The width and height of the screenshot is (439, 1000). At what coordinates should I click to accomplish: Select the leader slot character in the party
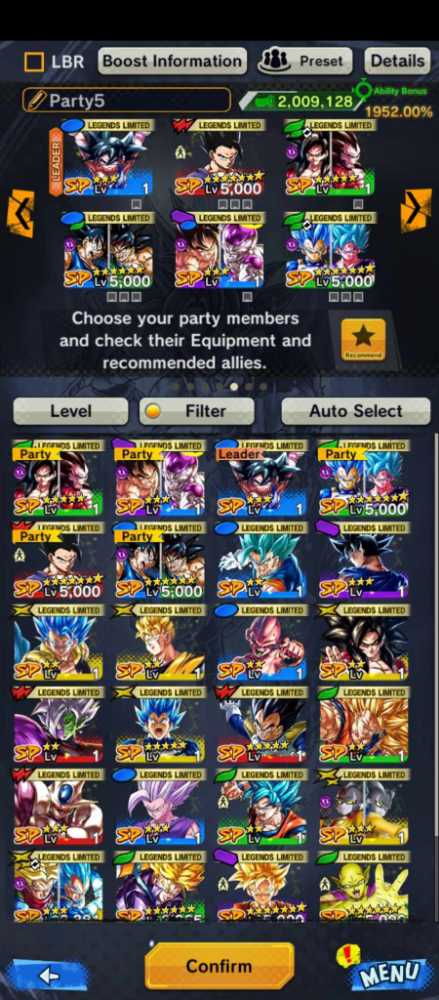pyautogui.click(x=107, y=158)
